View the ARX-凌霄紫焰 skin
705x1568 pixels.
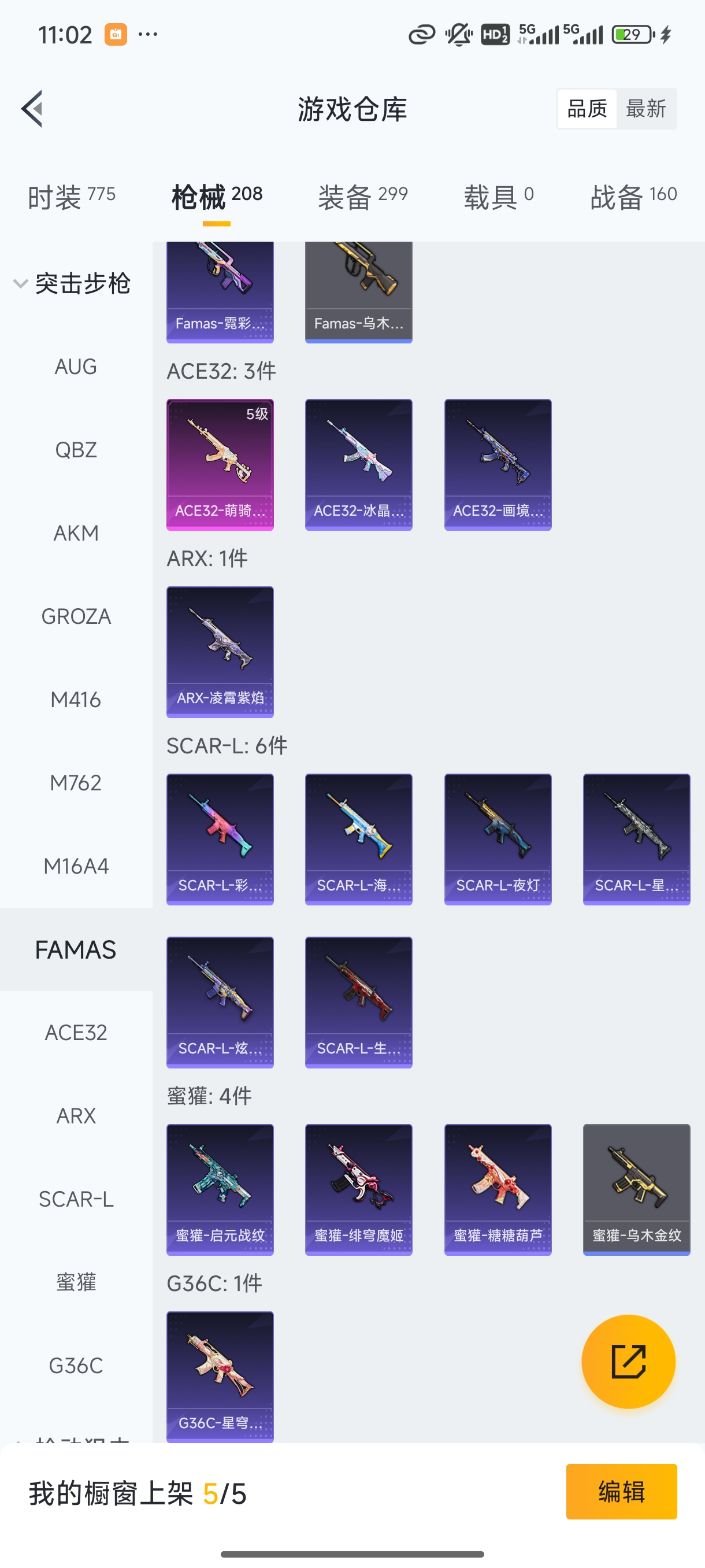(x=220, y=652)
